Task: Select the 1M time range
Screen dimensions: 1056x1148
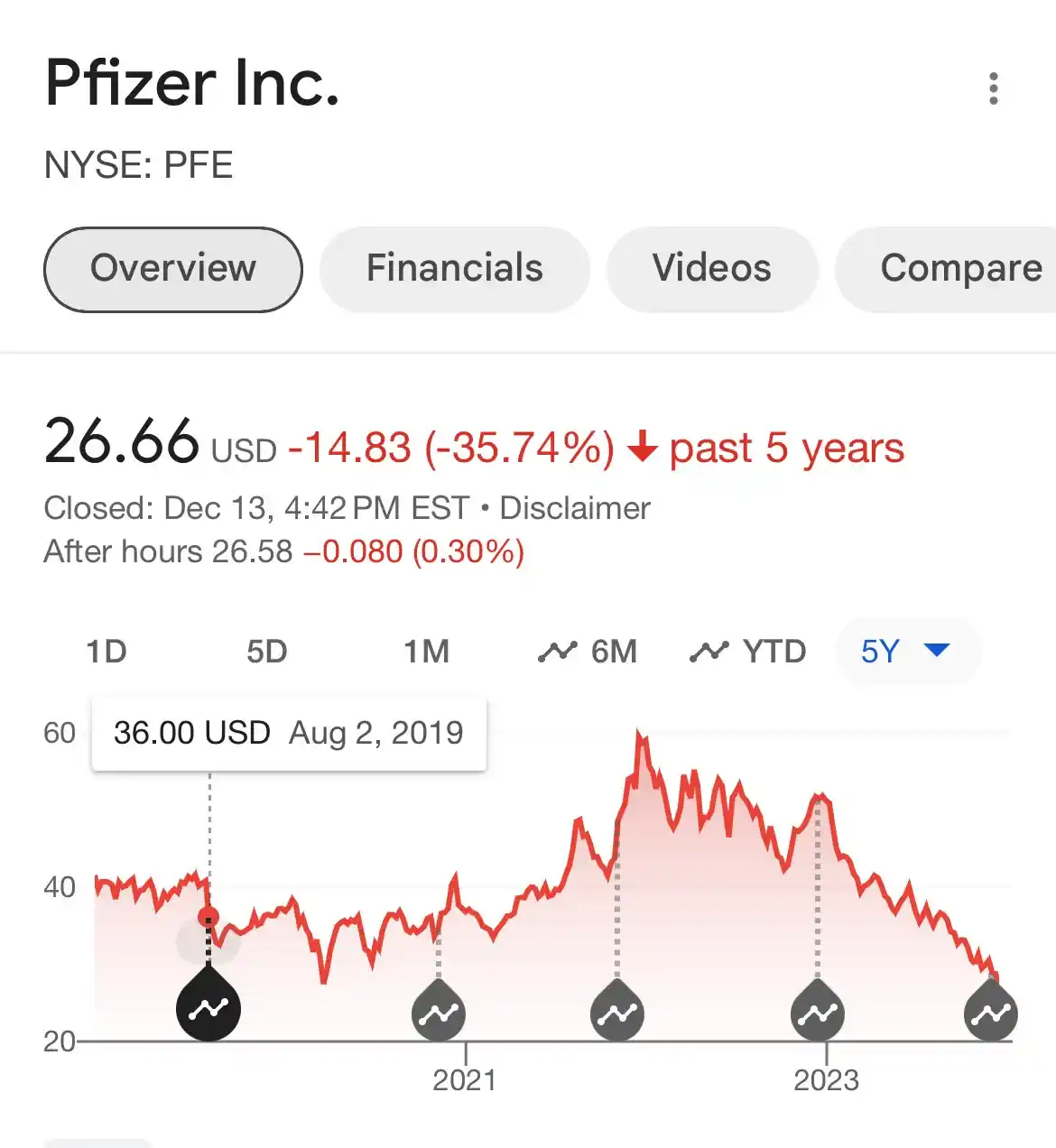Action: (426, 651)
